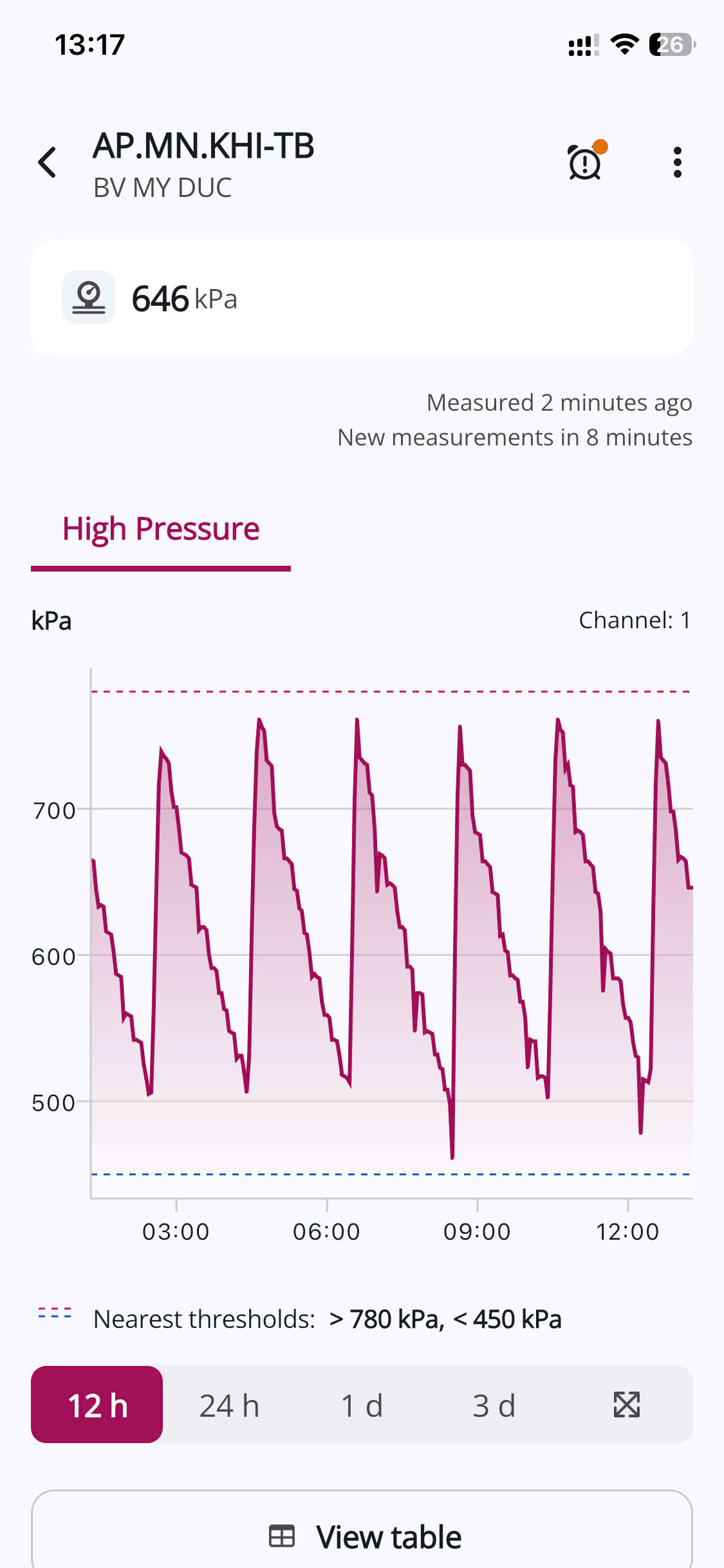Viewport: 724px width, 1568px height.
Task: Select the 3 d time range
Action: pyautogui.click(x=494, y=1405)
